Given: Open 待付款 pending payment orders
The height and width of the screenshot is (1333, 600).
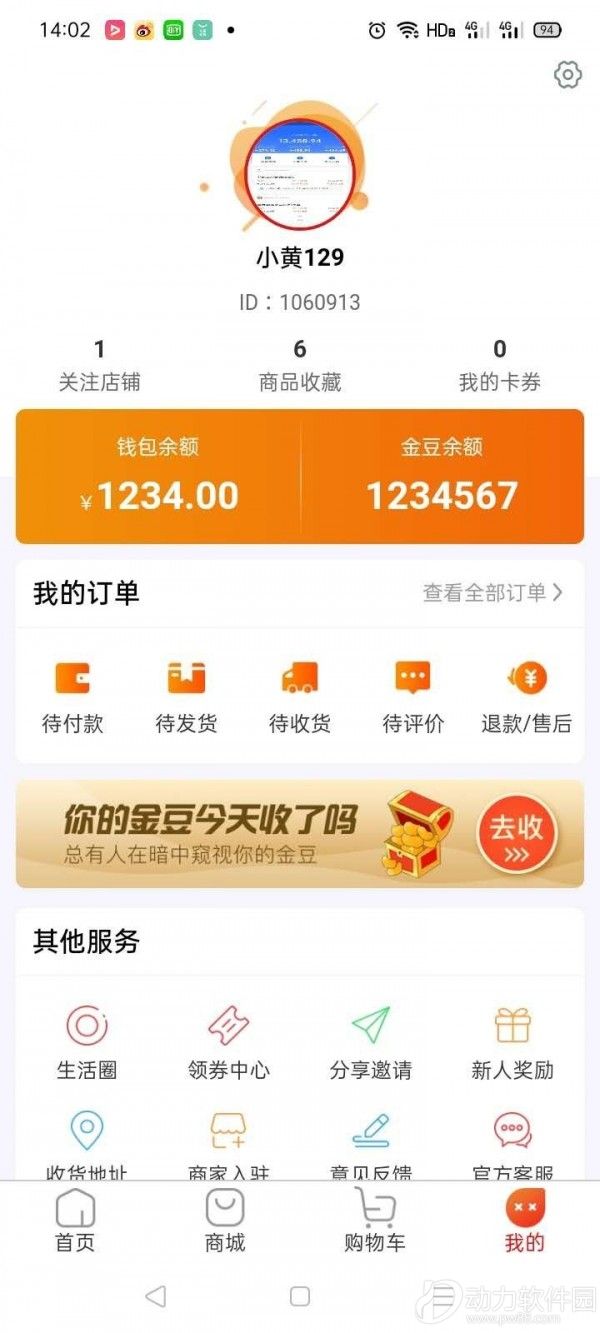Looking at the screenshot, I should (x=72, y=697).
